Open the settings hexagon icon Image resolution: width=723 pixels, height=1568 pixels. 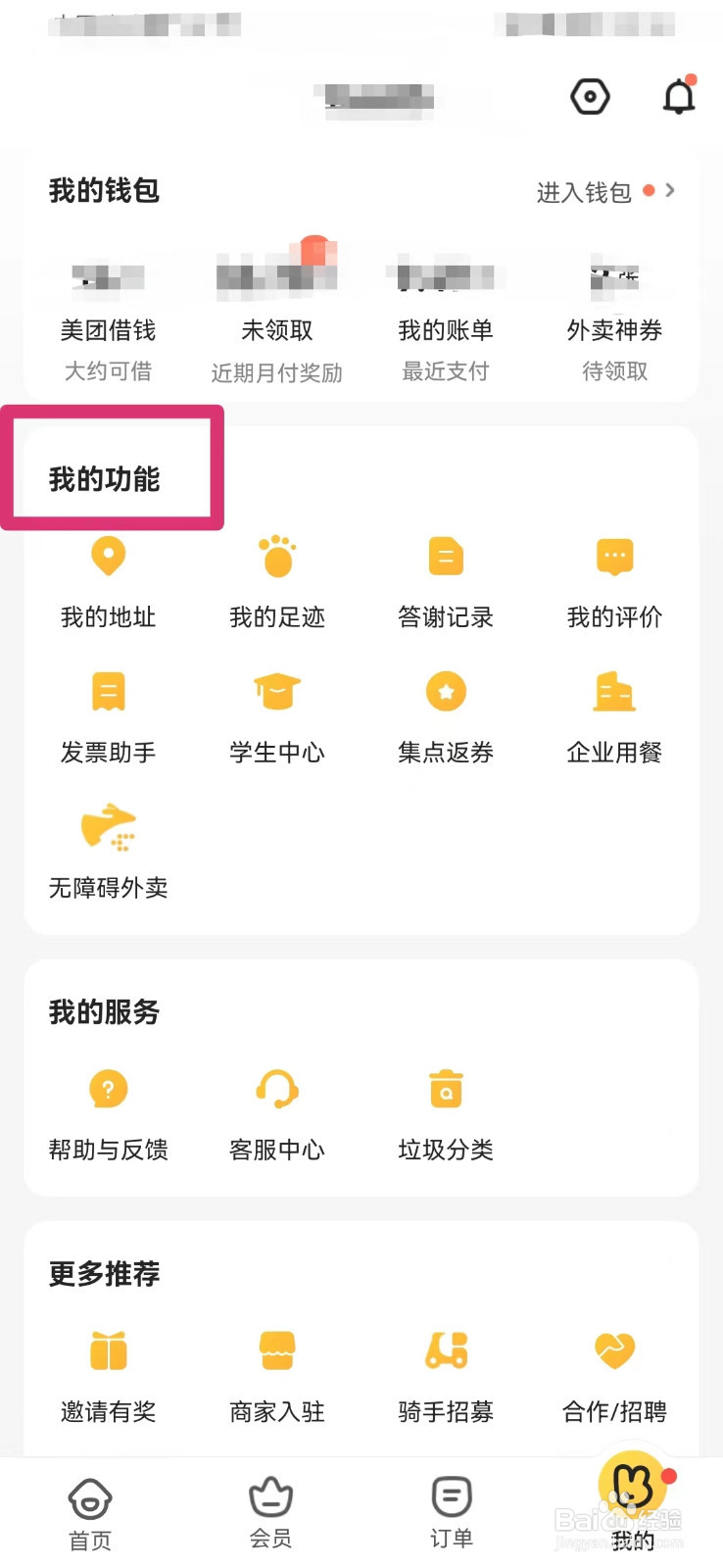[590, 97]
